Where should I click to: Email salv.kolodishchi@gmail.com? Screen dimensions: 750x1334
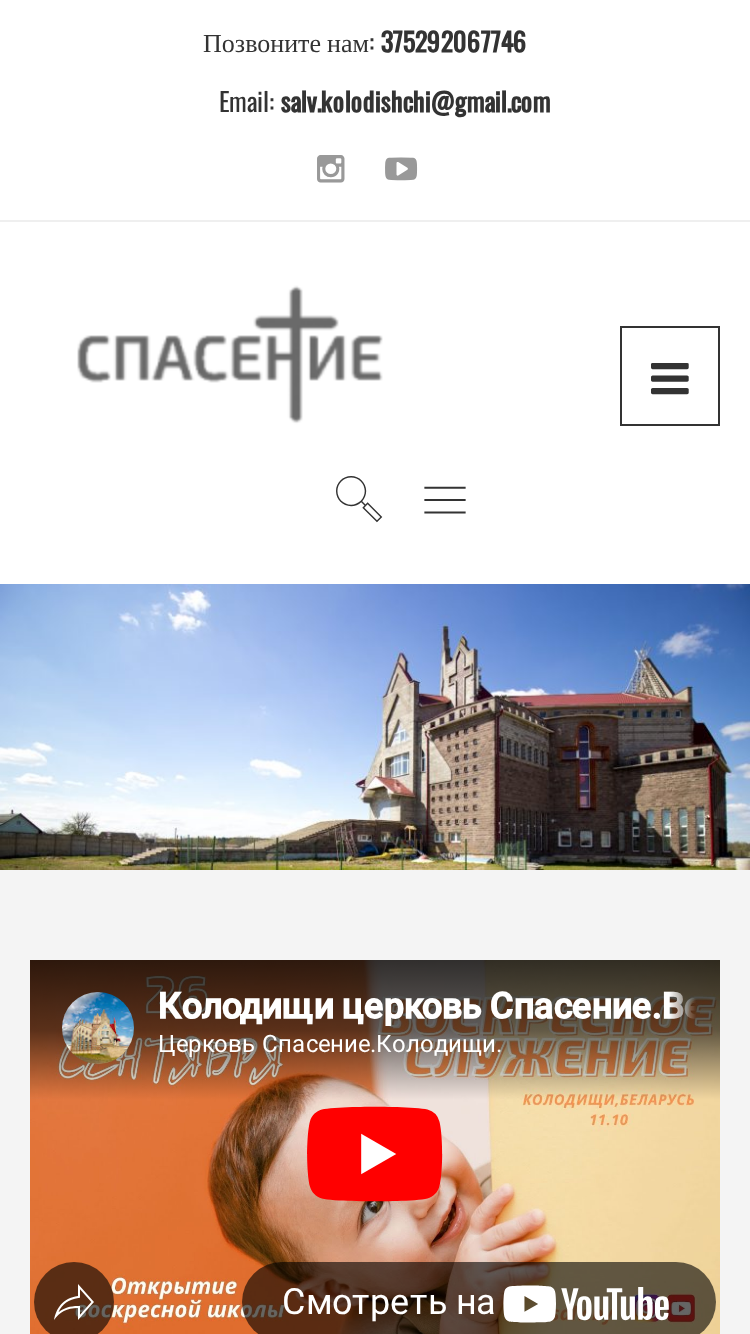click(x=415, y=102)
